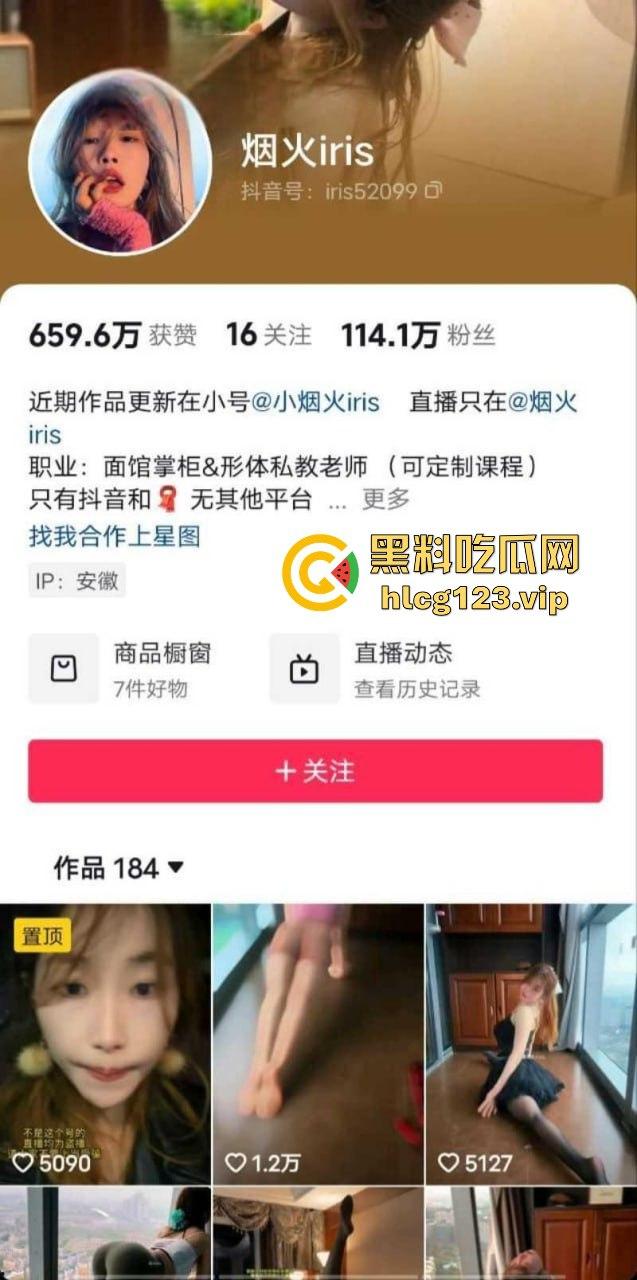The width and height of the screenshot is (637, 1280).
Task: Expand the bio with 更多
Action: 385,499
